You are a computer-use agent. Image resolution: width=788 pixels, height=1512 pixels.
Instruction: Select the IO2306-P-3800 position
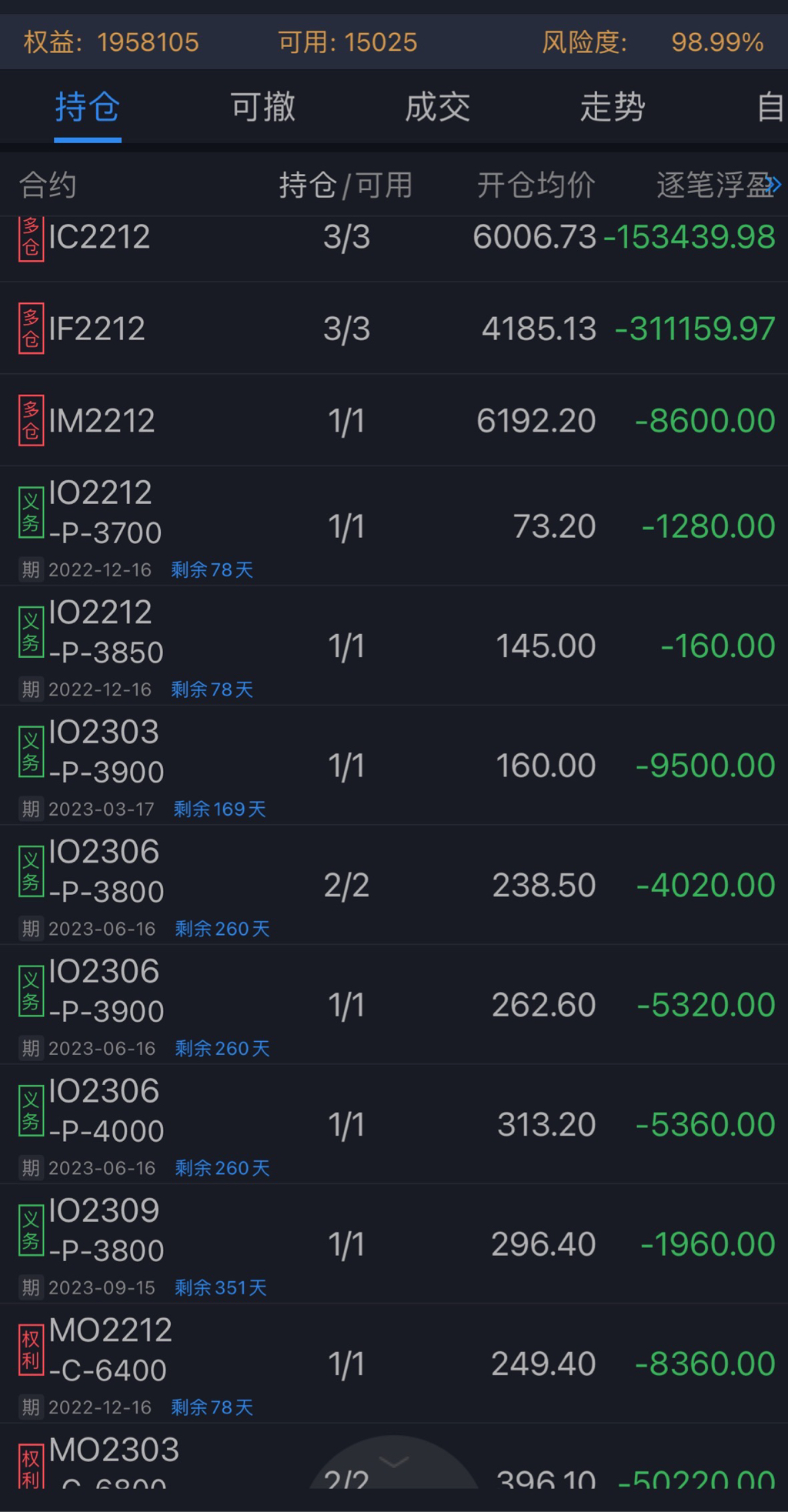394,885
